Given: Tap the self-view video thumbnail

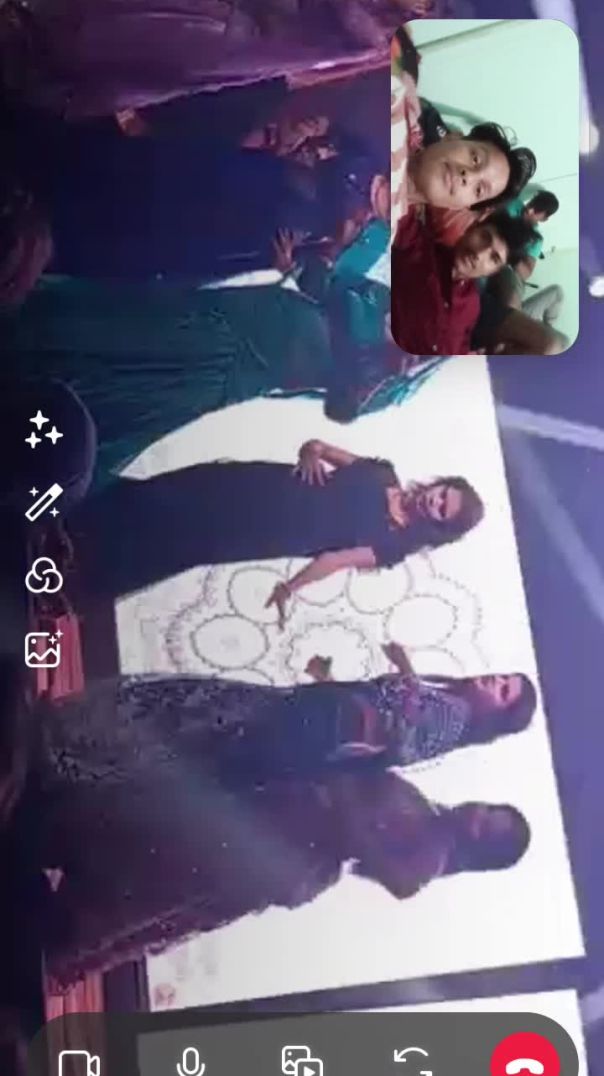Looking at the screenshot, I should 485,187.
